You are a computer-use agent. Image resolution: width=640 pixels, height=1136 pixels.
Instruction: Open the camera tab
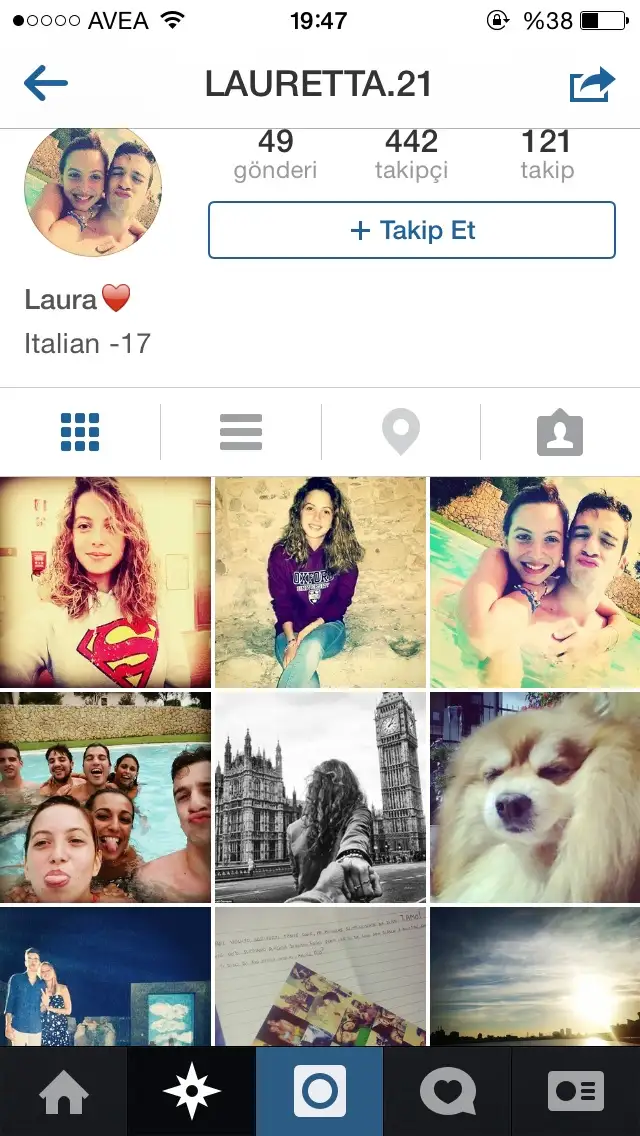320,1092
